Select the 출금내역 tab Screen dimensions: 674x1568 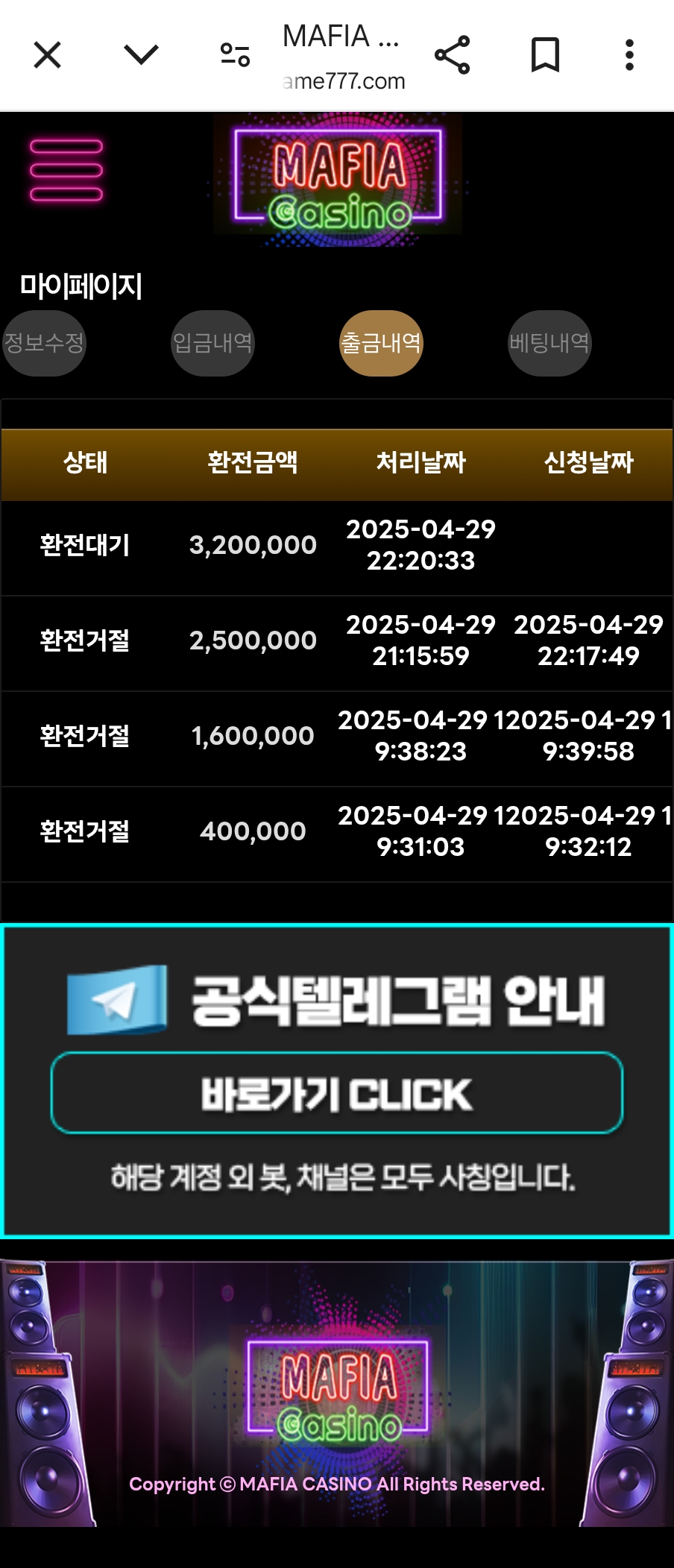pos(381,343)
